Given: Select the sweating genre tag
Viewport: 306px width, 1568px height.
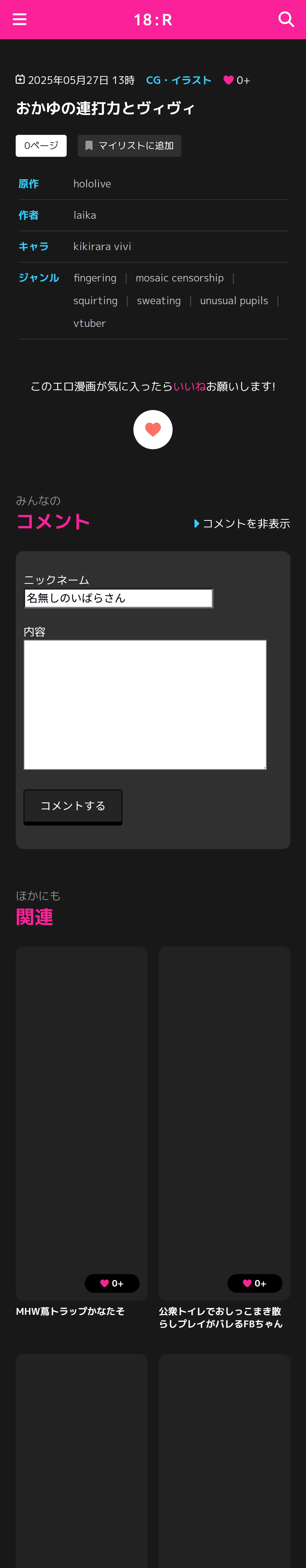Looking at the screenshot, I should click(159, 301).
